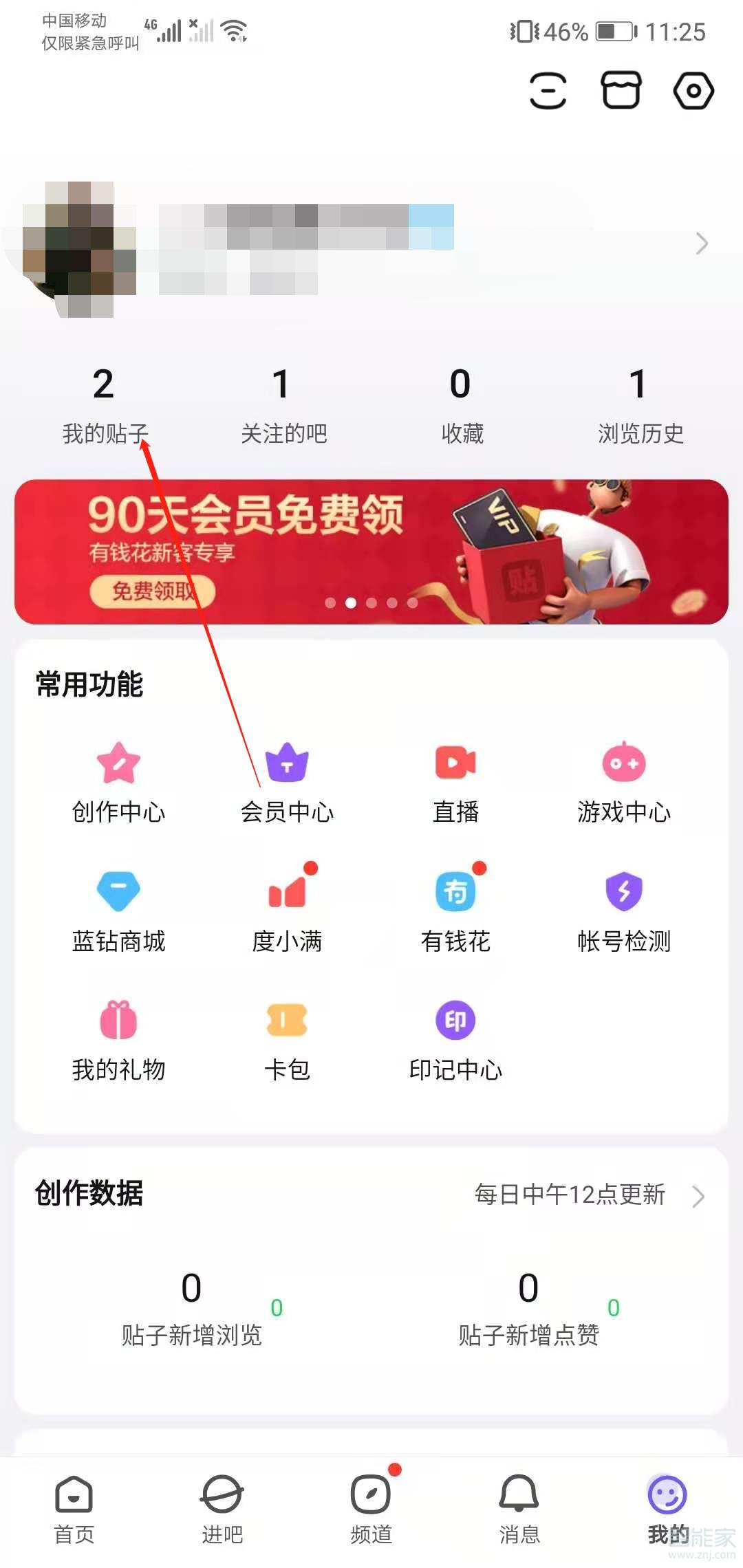Open the scan icon in top bar

[548, 91]
